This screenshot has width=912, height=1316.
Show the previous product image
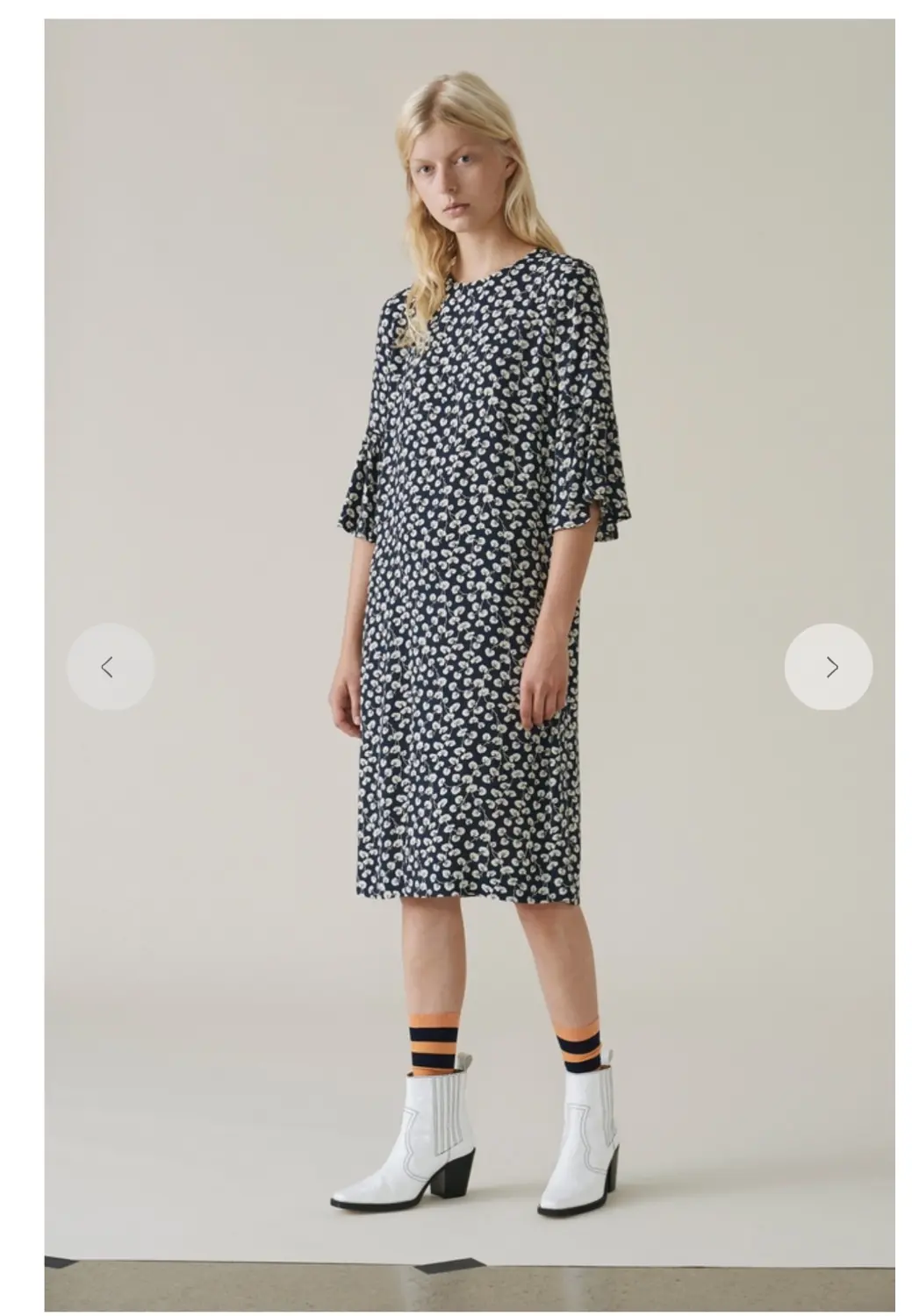[110, 668]
